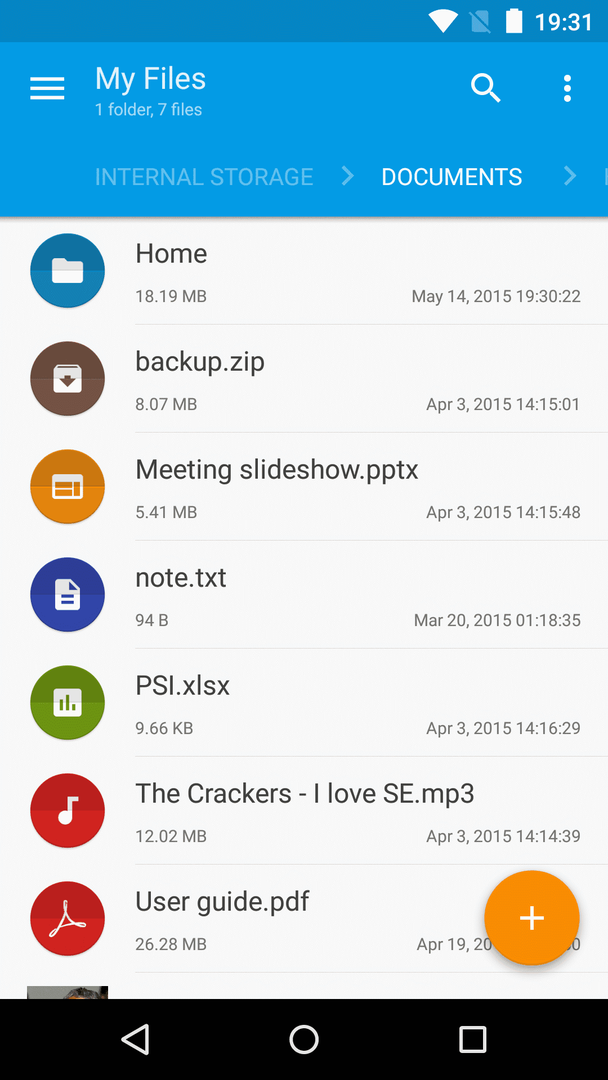
Task: Open note.txt file
Action: (304, 595)
